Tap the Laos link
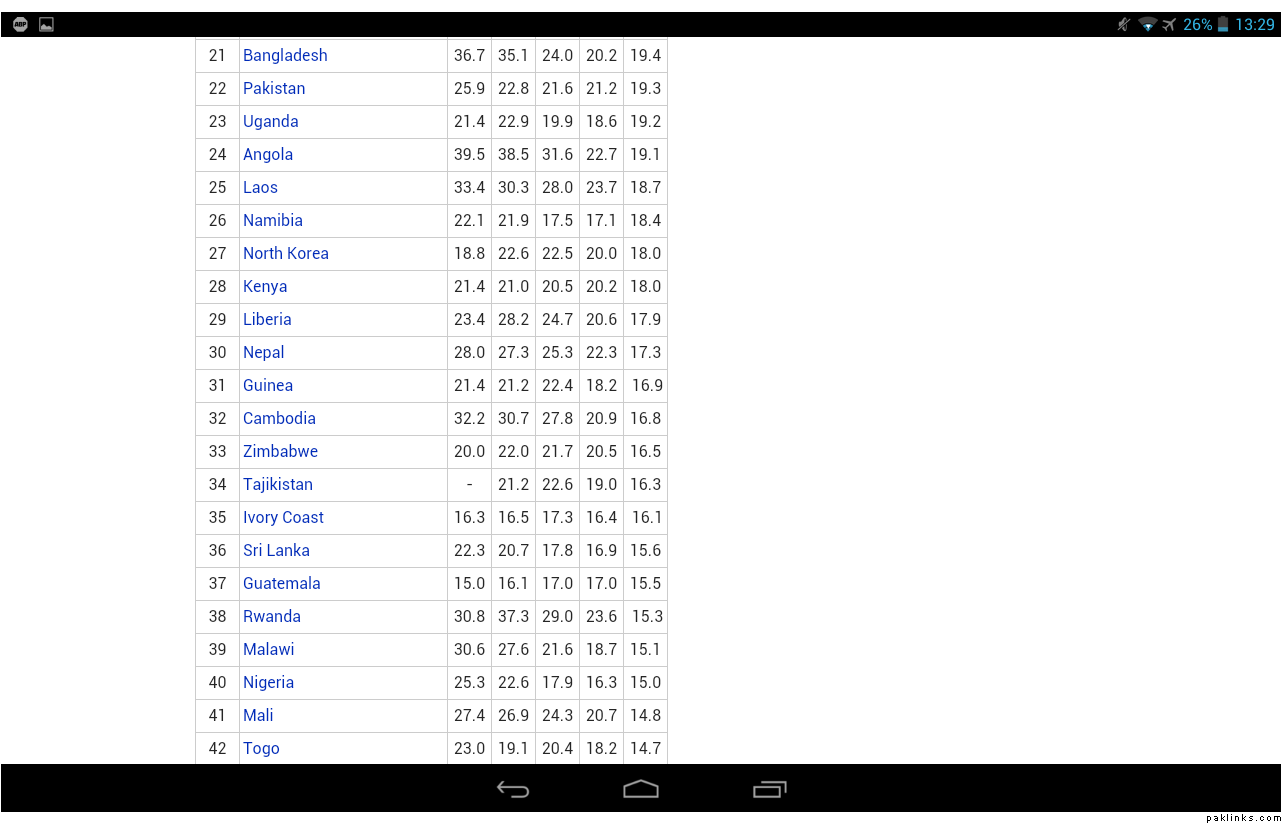The width and height of the screenshot is (1282, 824). coord(260,188)
